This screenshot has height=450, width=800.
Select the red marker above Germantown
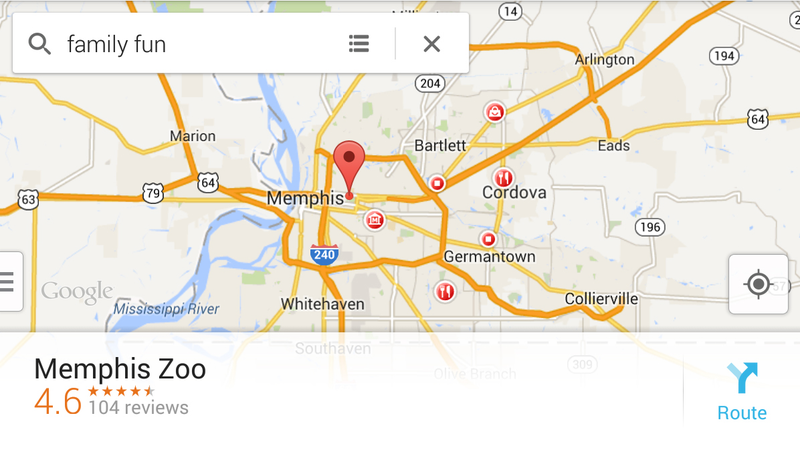point(488,239)
